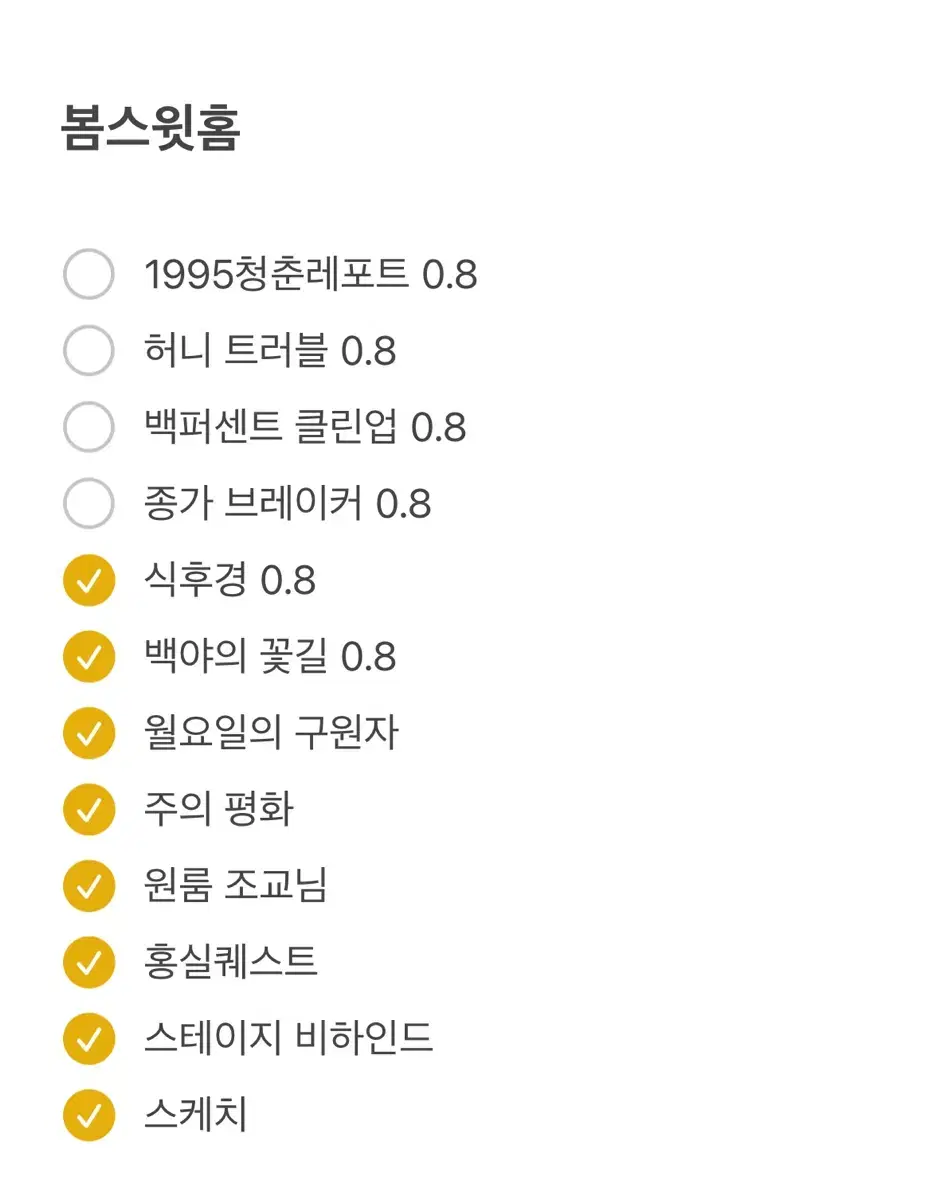This screenshot has height=1200, width=932.
Task: Check the 허니 트러블 0.8 checkbox
Action: tap(88, 350)
